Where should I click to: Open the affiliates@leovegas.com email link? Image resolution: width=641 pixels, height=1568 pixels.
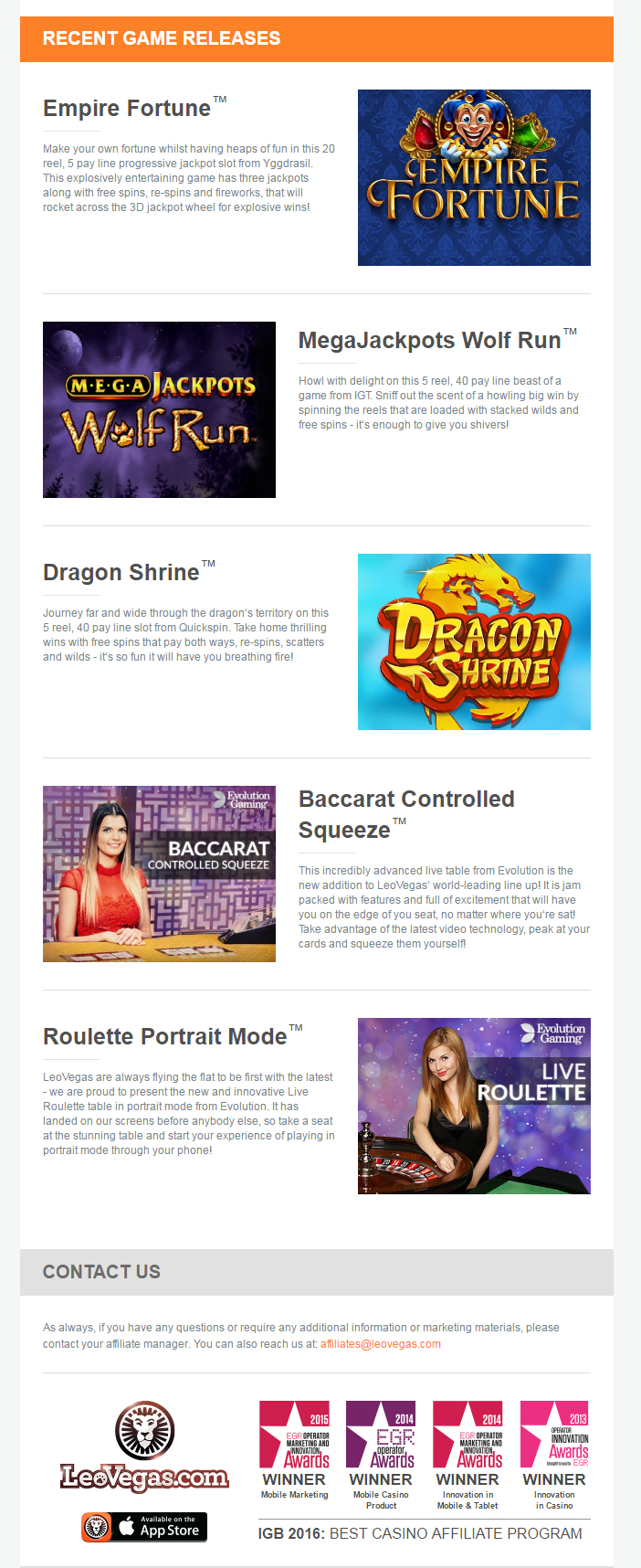coord(380,1344)
